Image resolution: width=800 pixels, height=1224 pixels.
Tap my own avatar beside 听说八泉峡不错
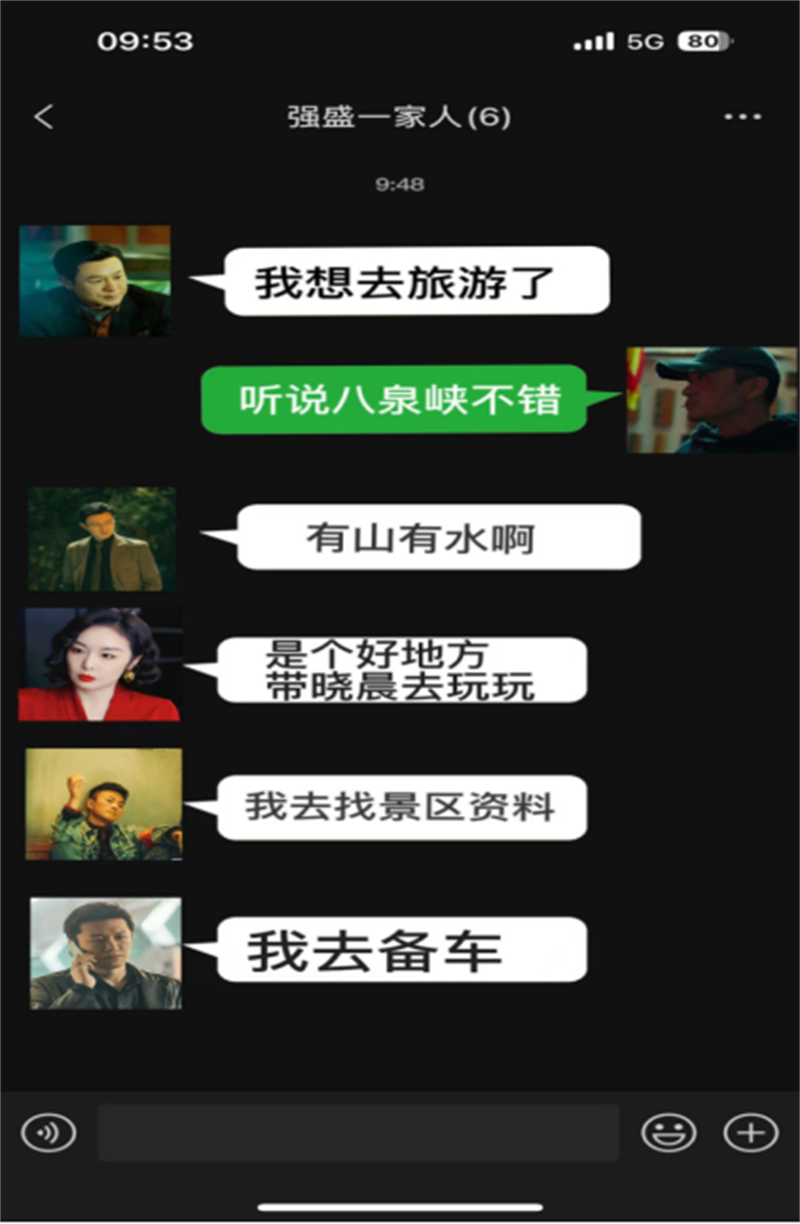711,400
